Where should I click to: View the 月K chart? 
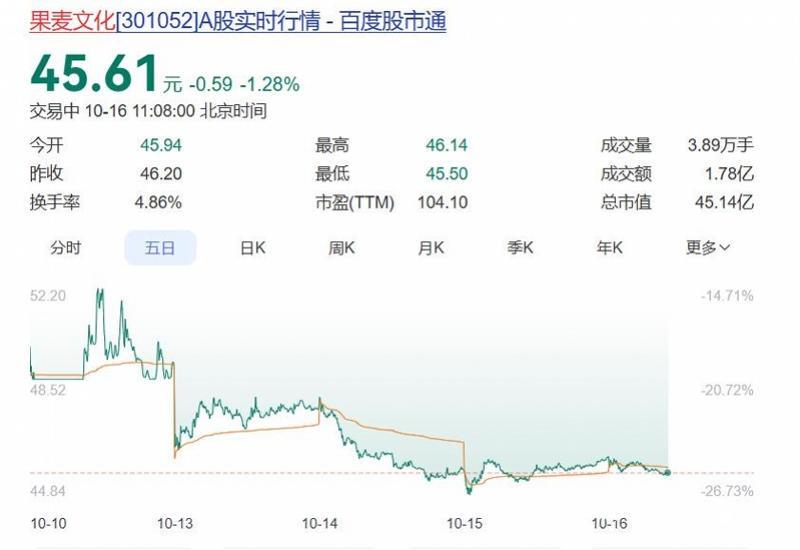[431, 248]
